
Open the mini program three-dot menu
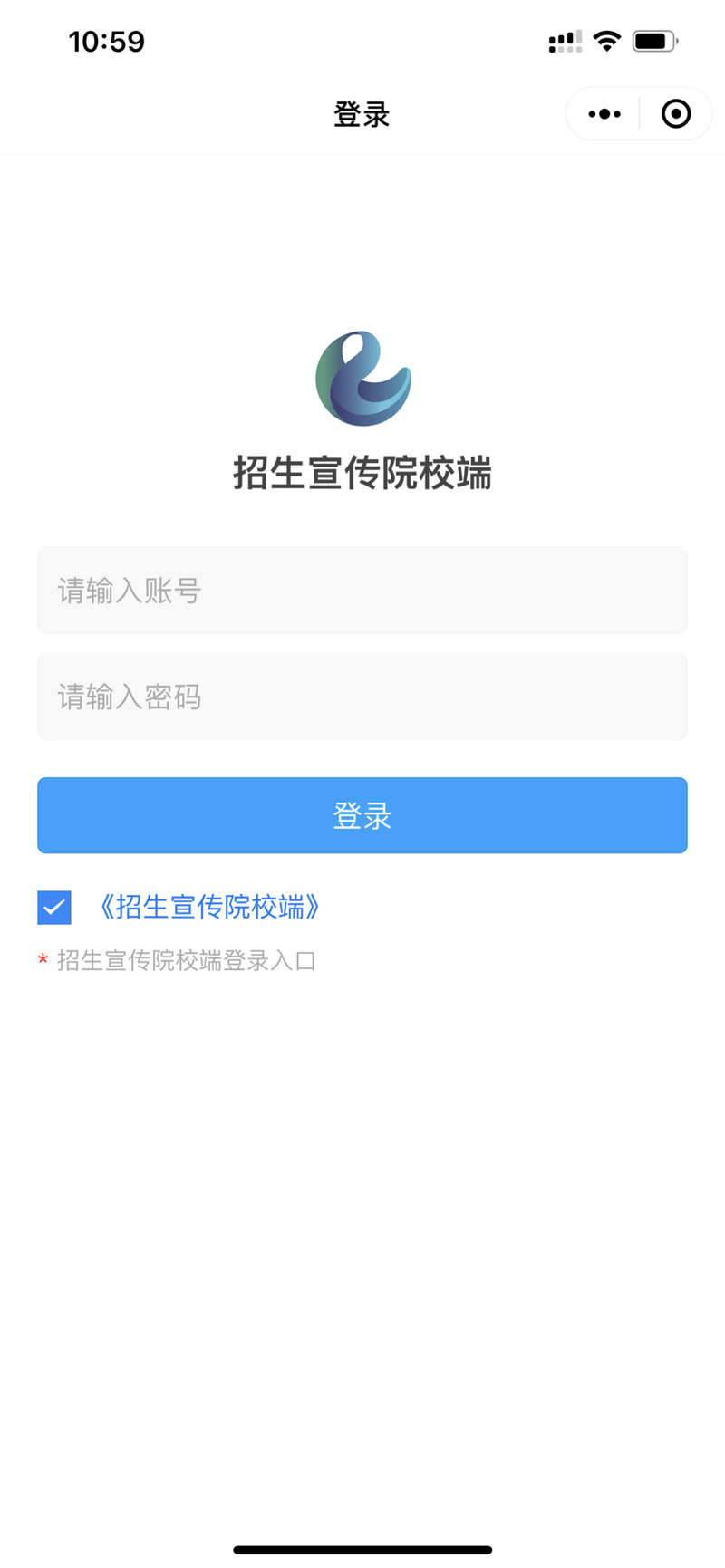pyautogui.click(x=604, y=114)
